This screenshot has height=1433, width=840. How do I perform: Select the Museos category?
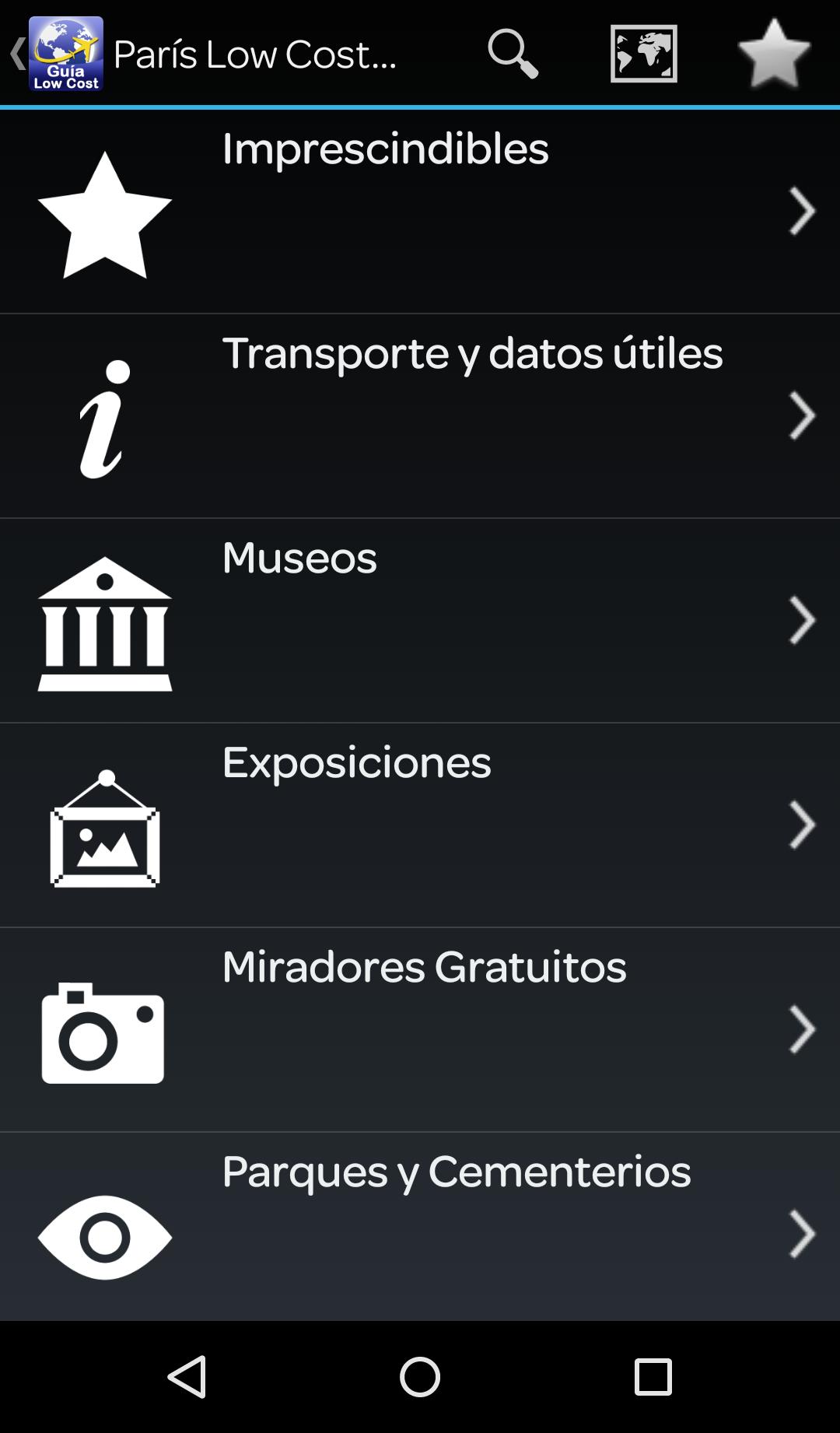420,621
